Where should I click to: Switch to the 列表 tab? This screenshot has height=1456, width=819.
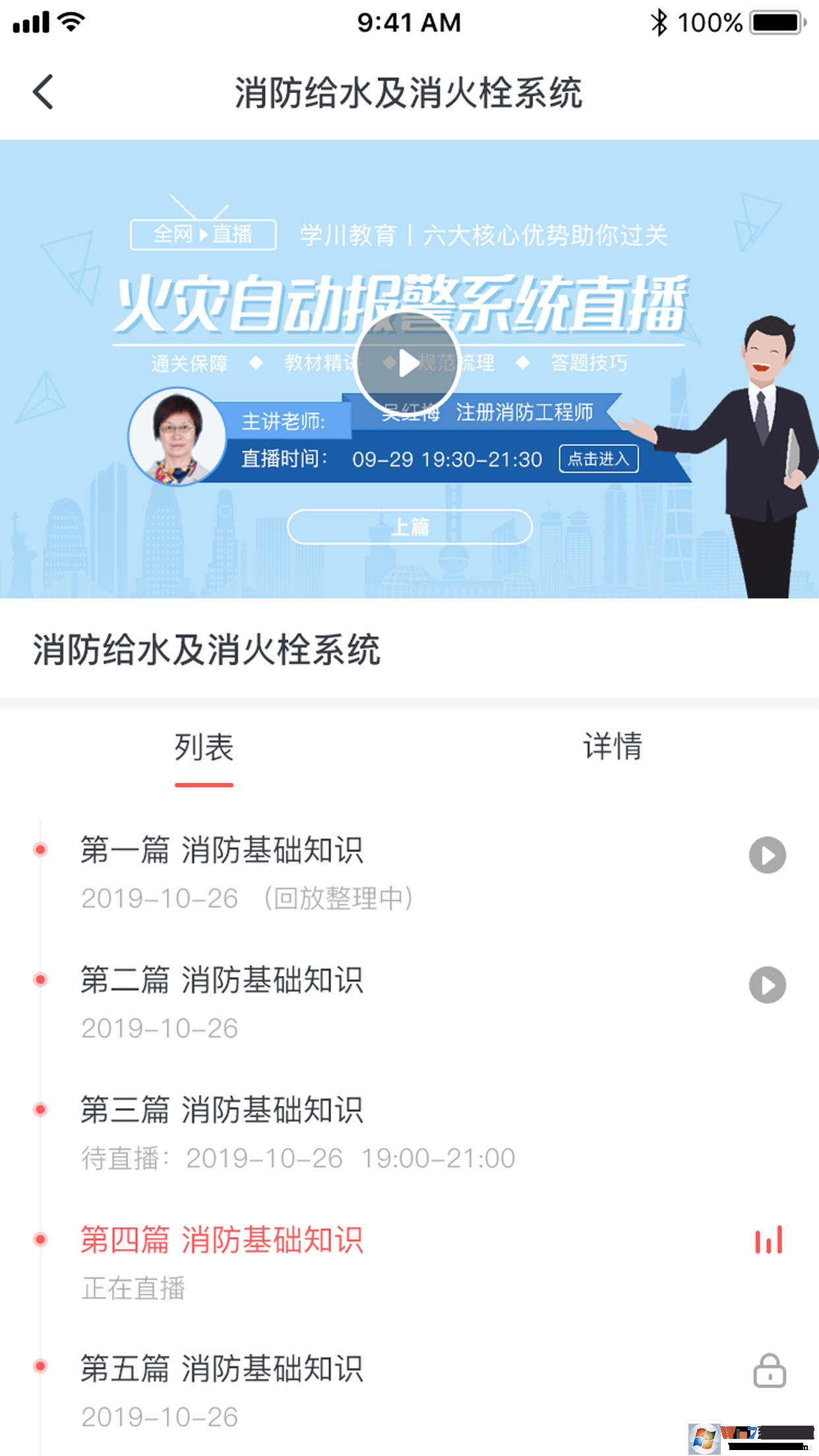204,746
